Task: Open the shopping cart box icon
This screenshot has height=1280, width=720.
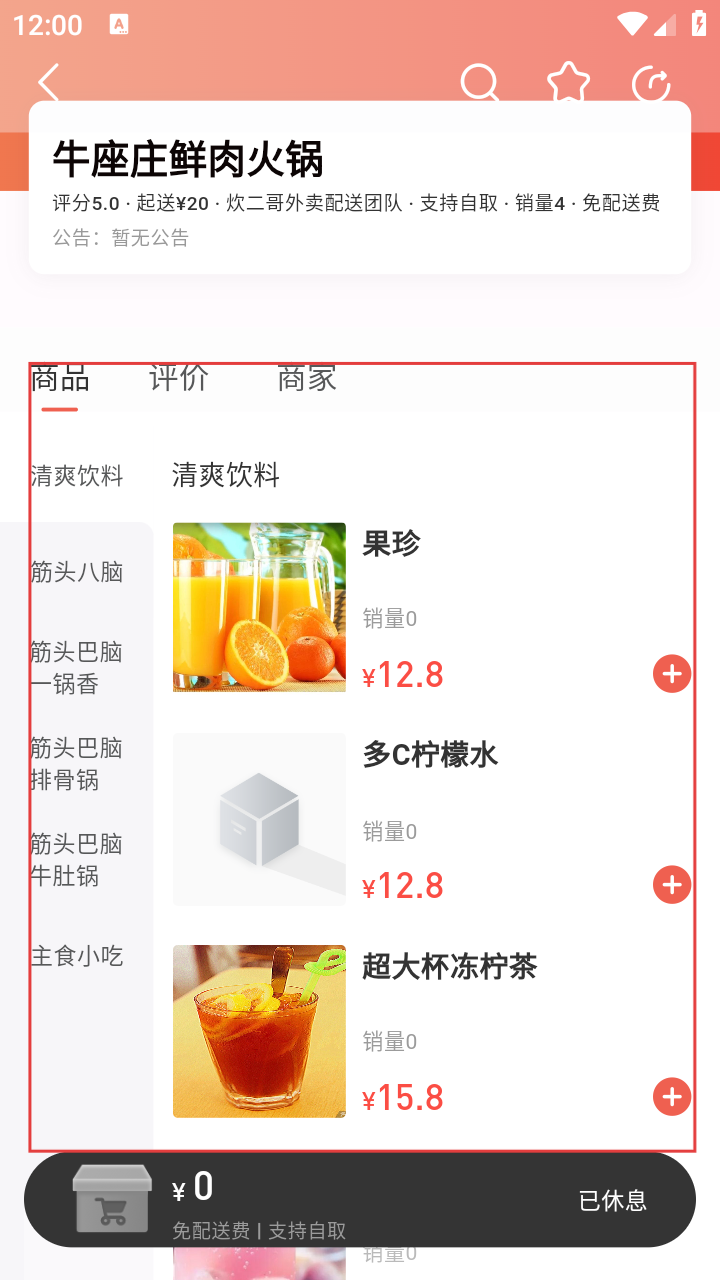Action: [x=112, y=1198]
